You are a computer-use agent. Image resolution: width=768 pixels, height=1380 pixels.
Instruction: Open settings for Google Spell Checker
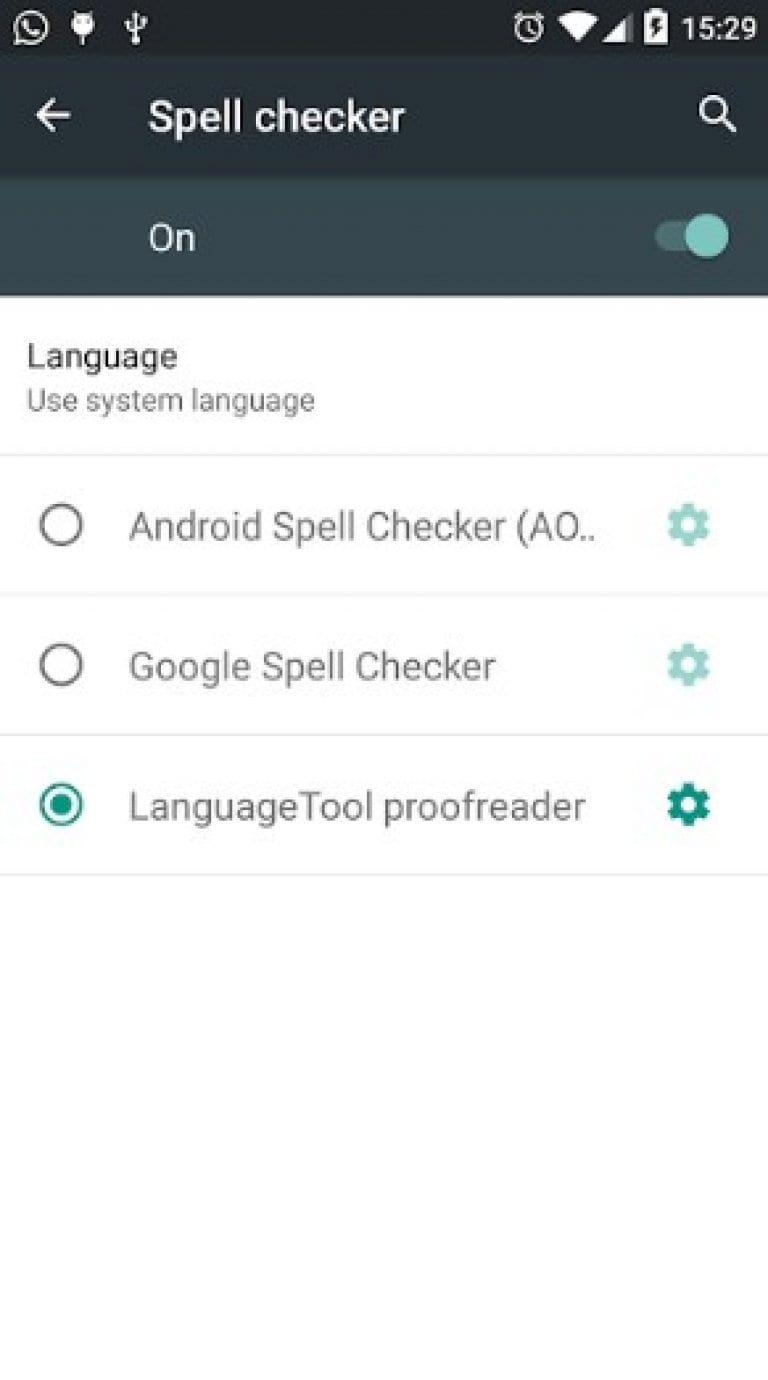687,665
